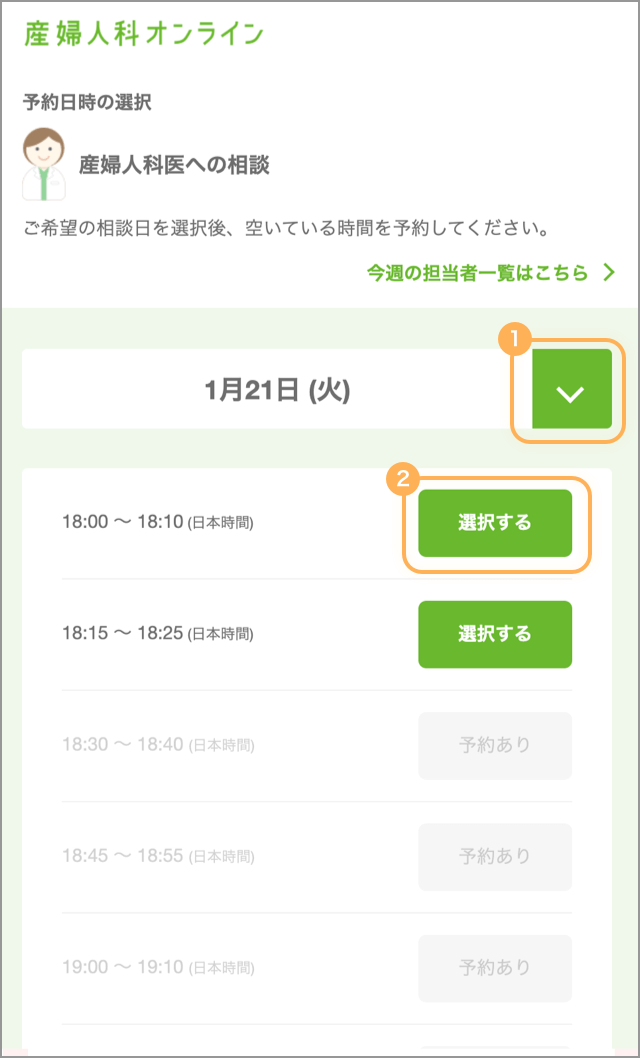Expand the date dropdown for 1月21日 (火)
Viewport: 640px width, 1058px height.
(x=572, y=389)
